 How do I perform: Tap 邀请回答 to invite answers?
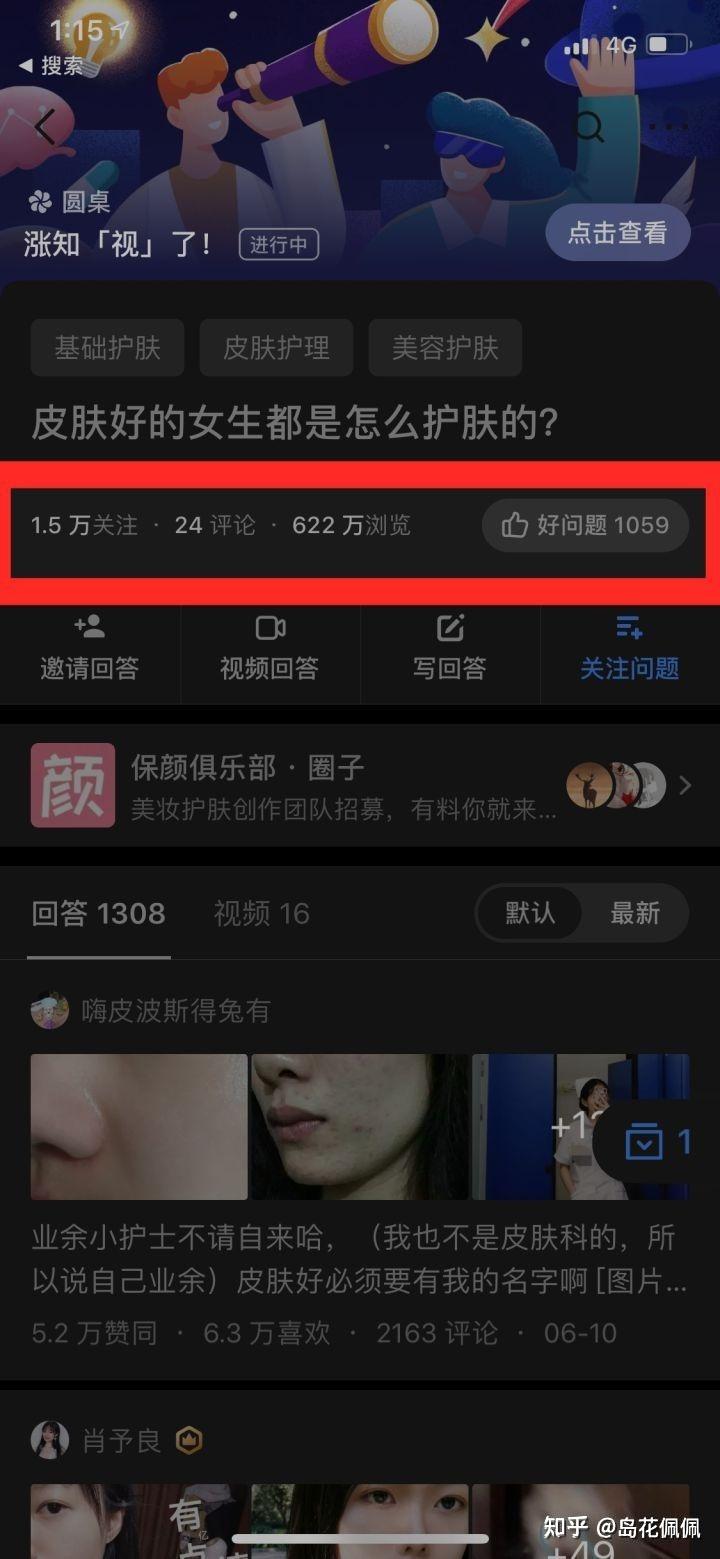(89, 649)
